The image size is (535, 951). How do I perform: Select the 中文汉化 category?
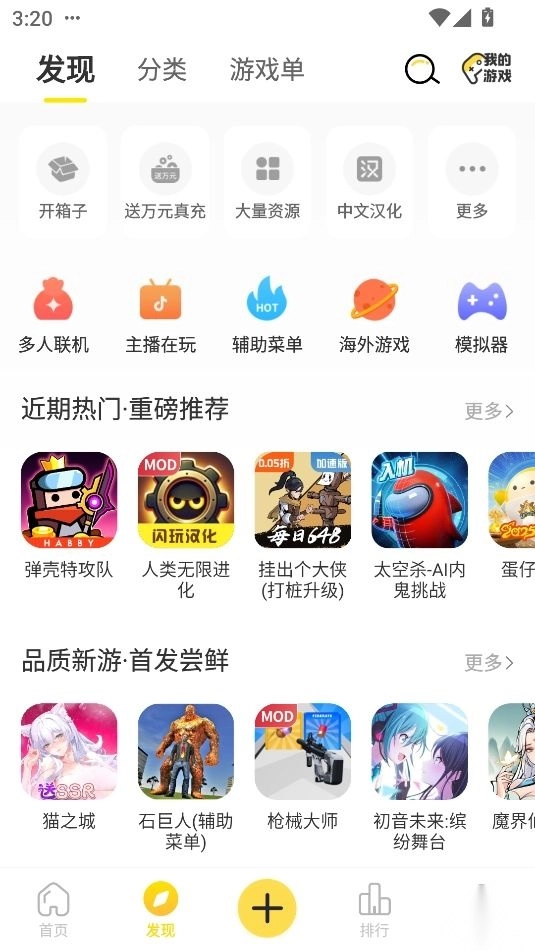tap(369, 182)
